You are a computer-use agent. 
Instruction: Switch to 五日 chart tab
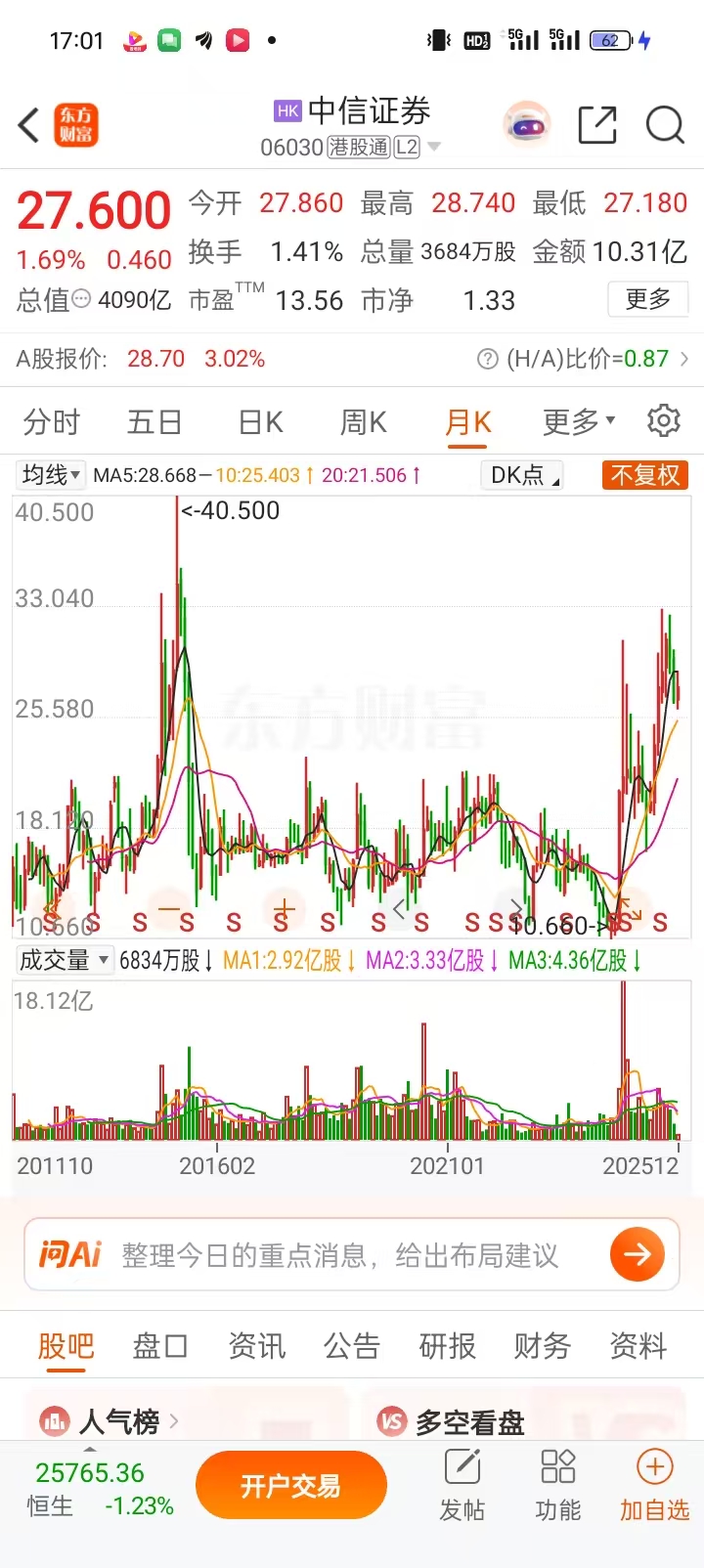click(154, 422)
